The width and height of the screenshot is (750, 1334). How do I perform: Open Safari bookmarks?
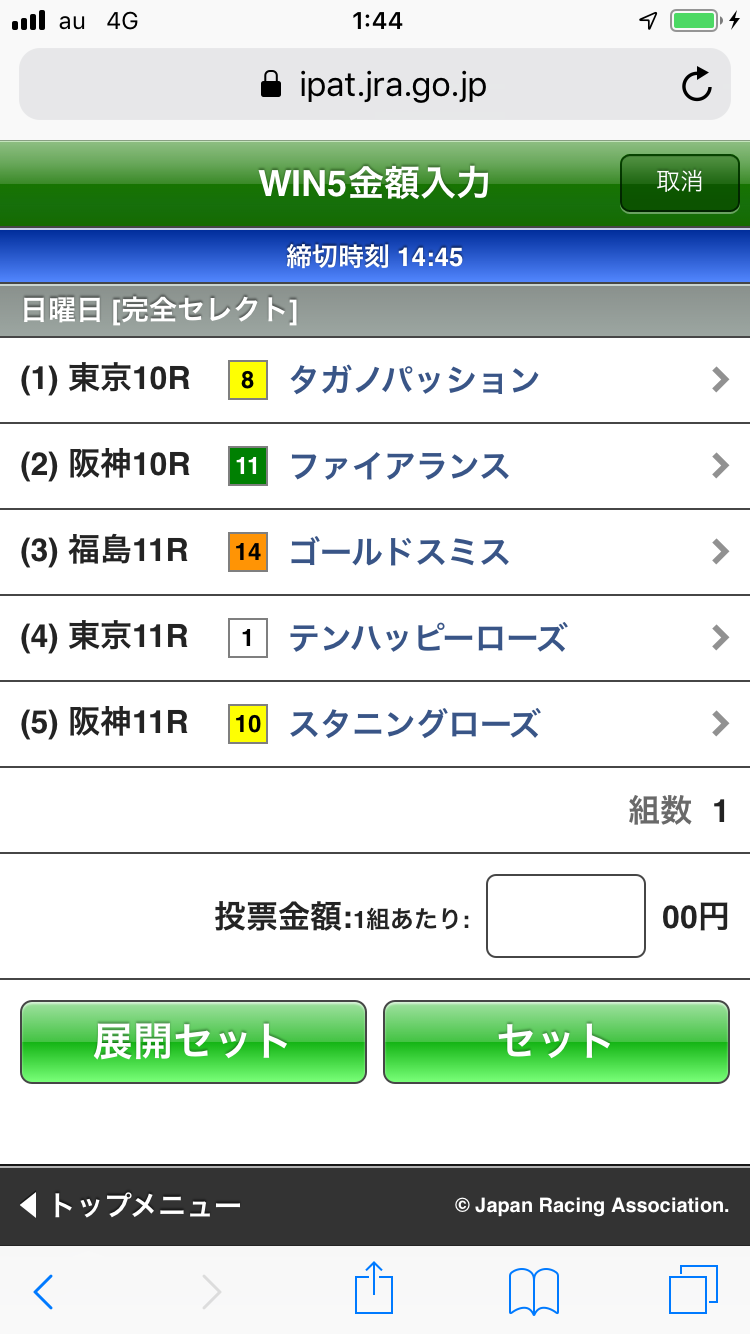[534, 1291]
